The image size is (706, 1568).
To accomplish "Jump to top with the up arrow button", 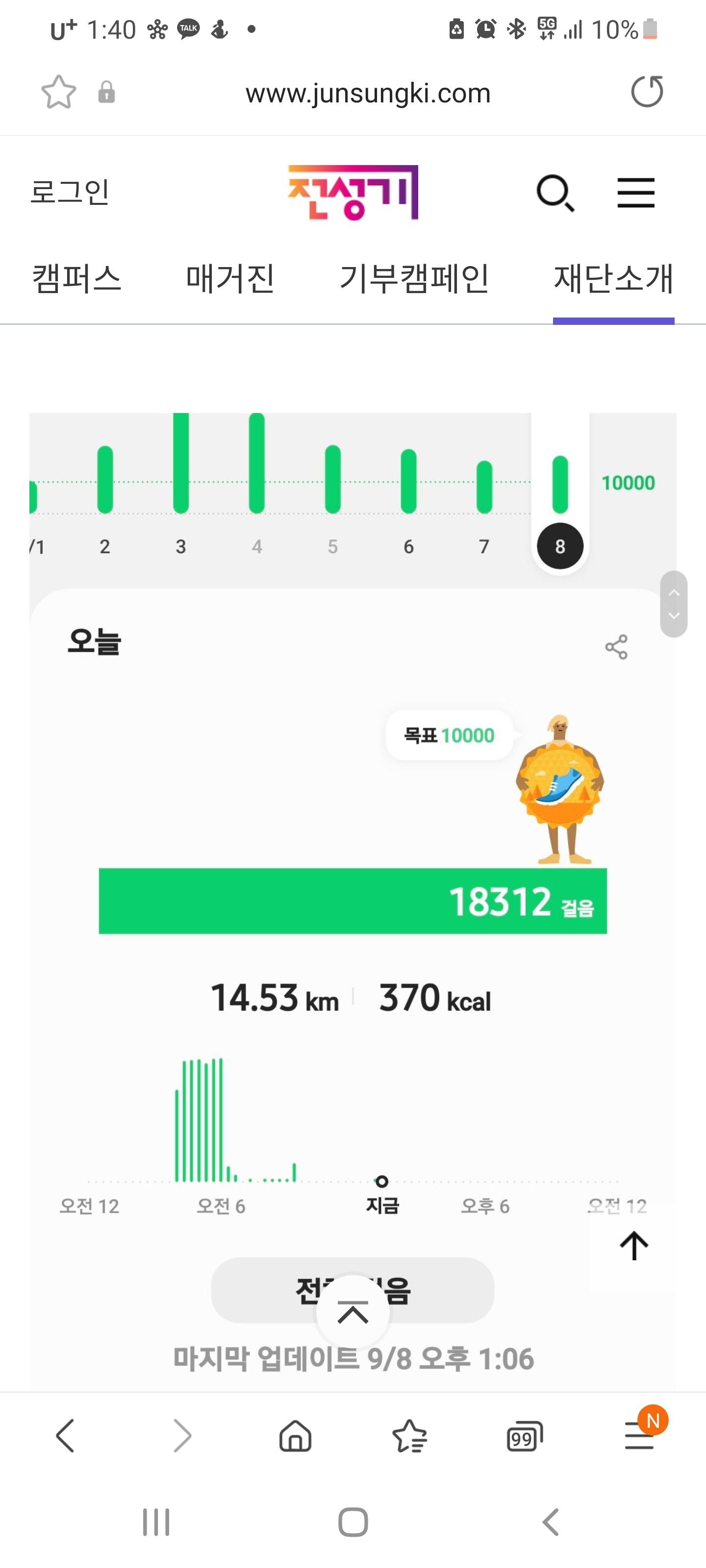I will (633, 1246).
